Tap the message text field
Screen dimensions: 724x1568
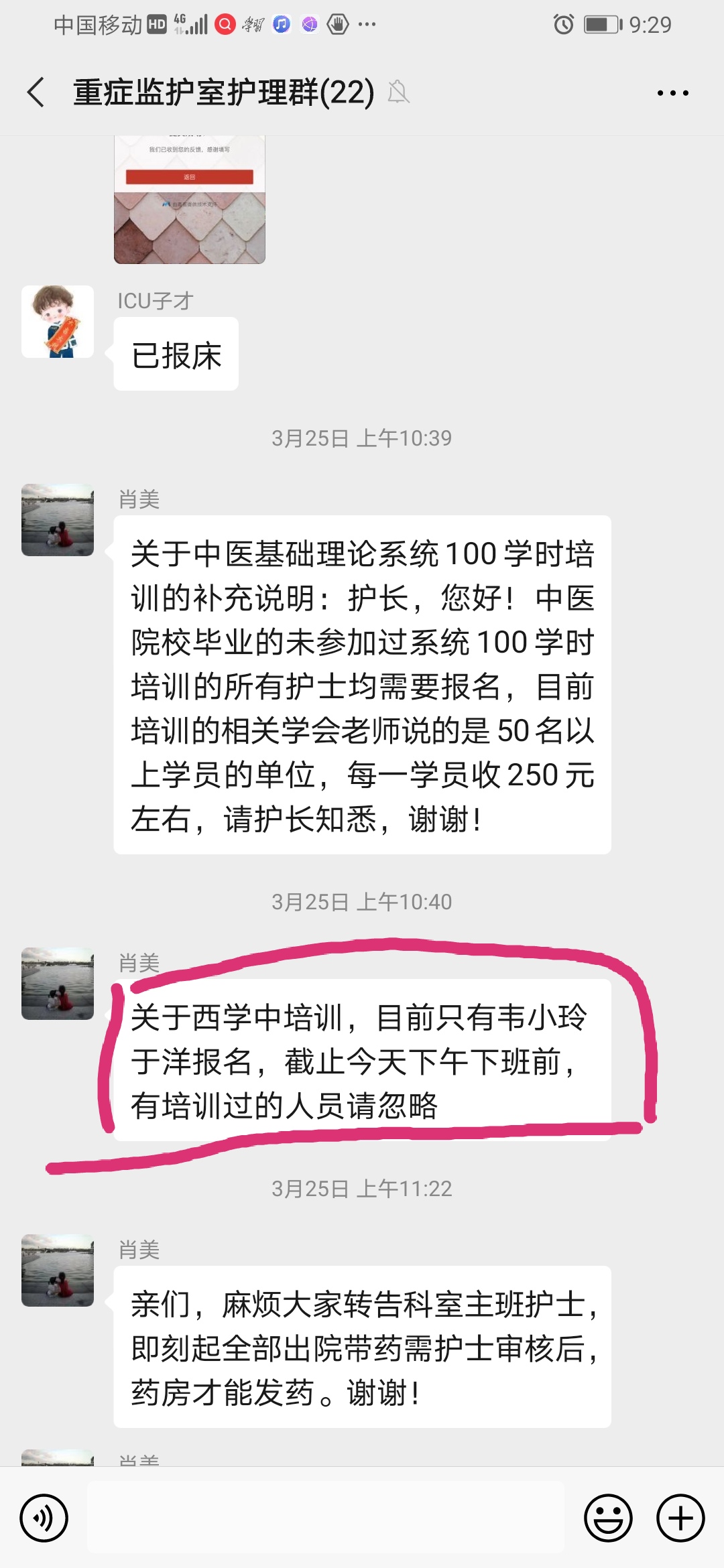point(326,1518)
